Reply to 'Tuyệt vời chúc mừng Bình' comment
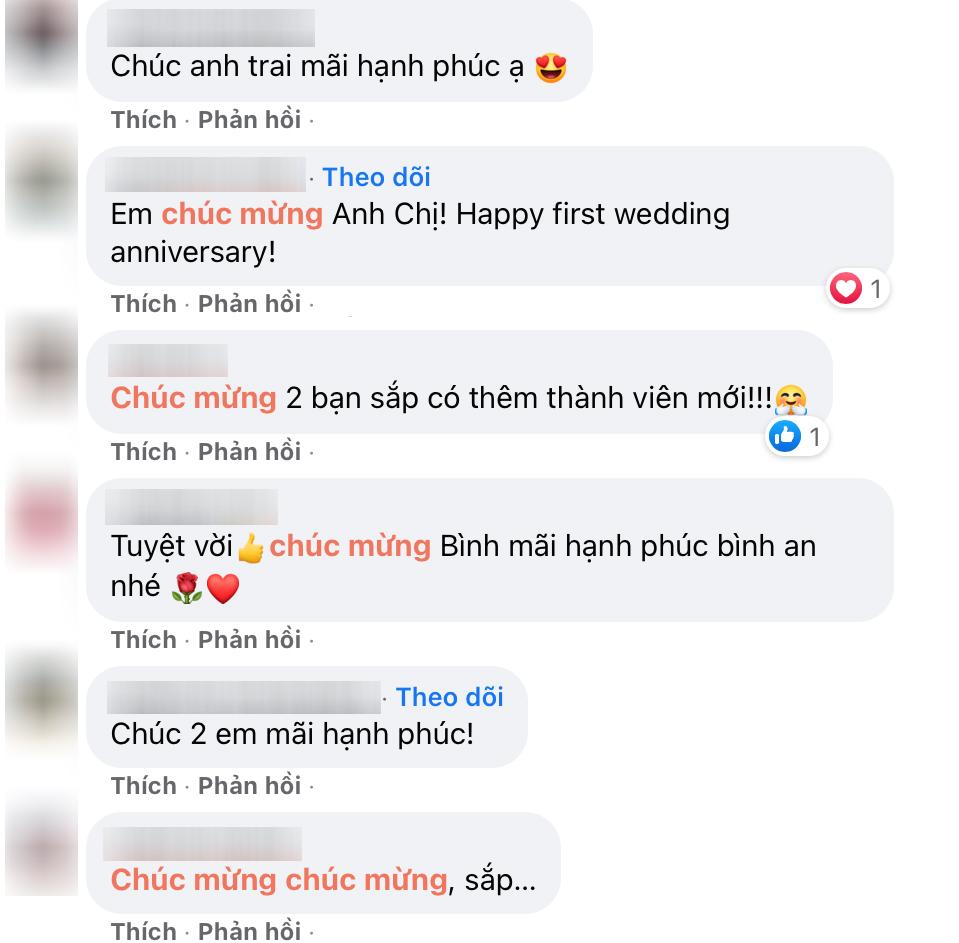Image resolution: width=959 pixels, height=943 pixels. coord(249,640)
